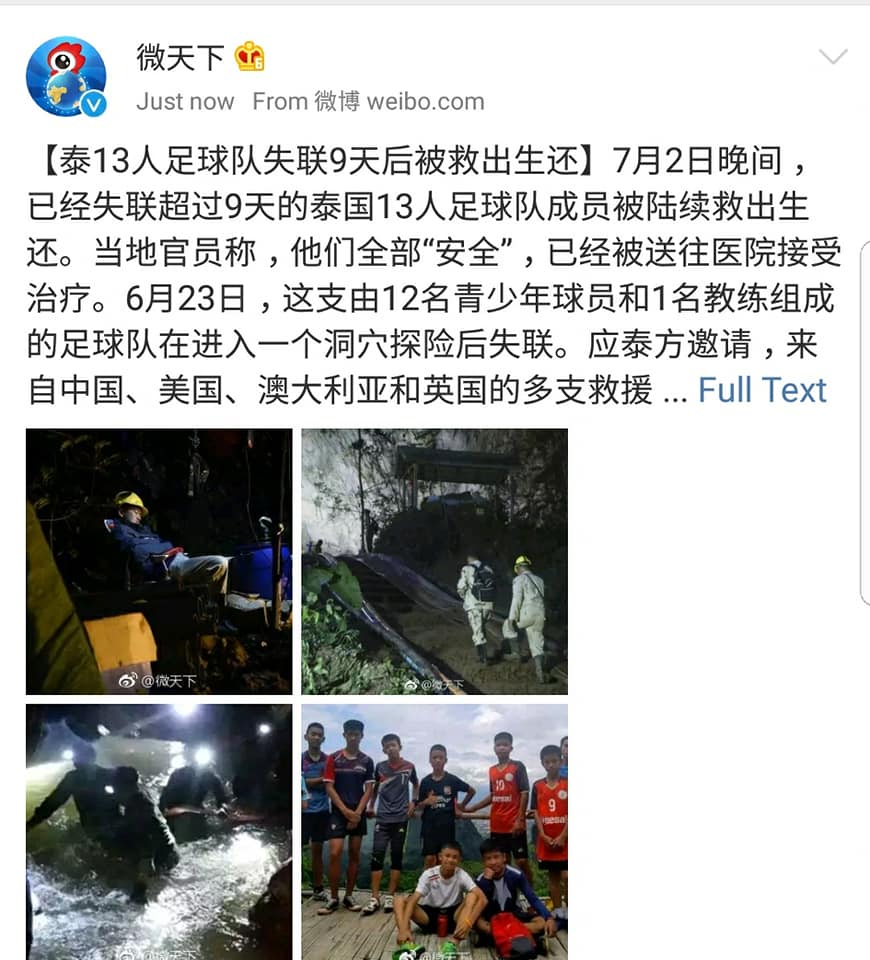The image size is (870, 960).
Task: Expand the post options chevron
Action: 832,57
